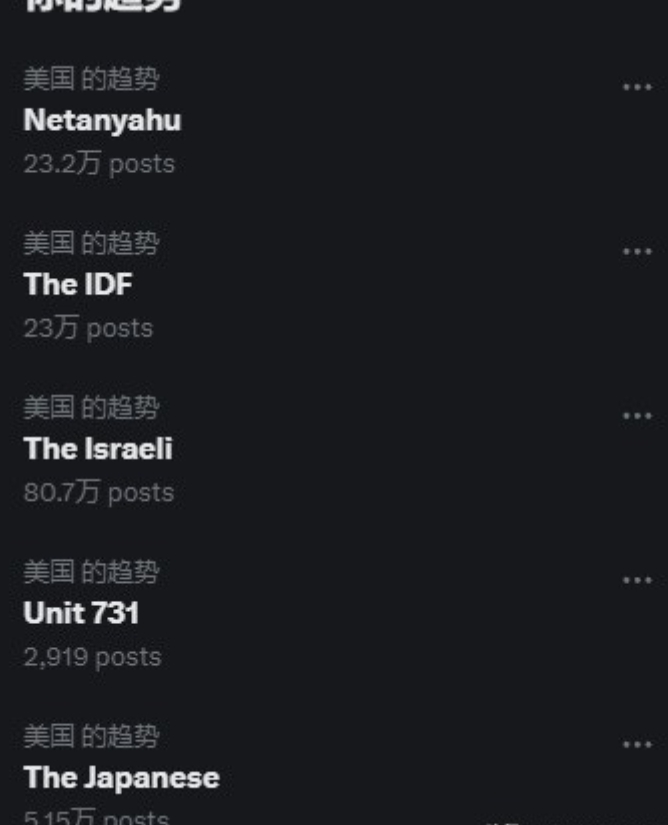Open more options for The Israeli trend
Screen dimensions: 668x825
637,415
